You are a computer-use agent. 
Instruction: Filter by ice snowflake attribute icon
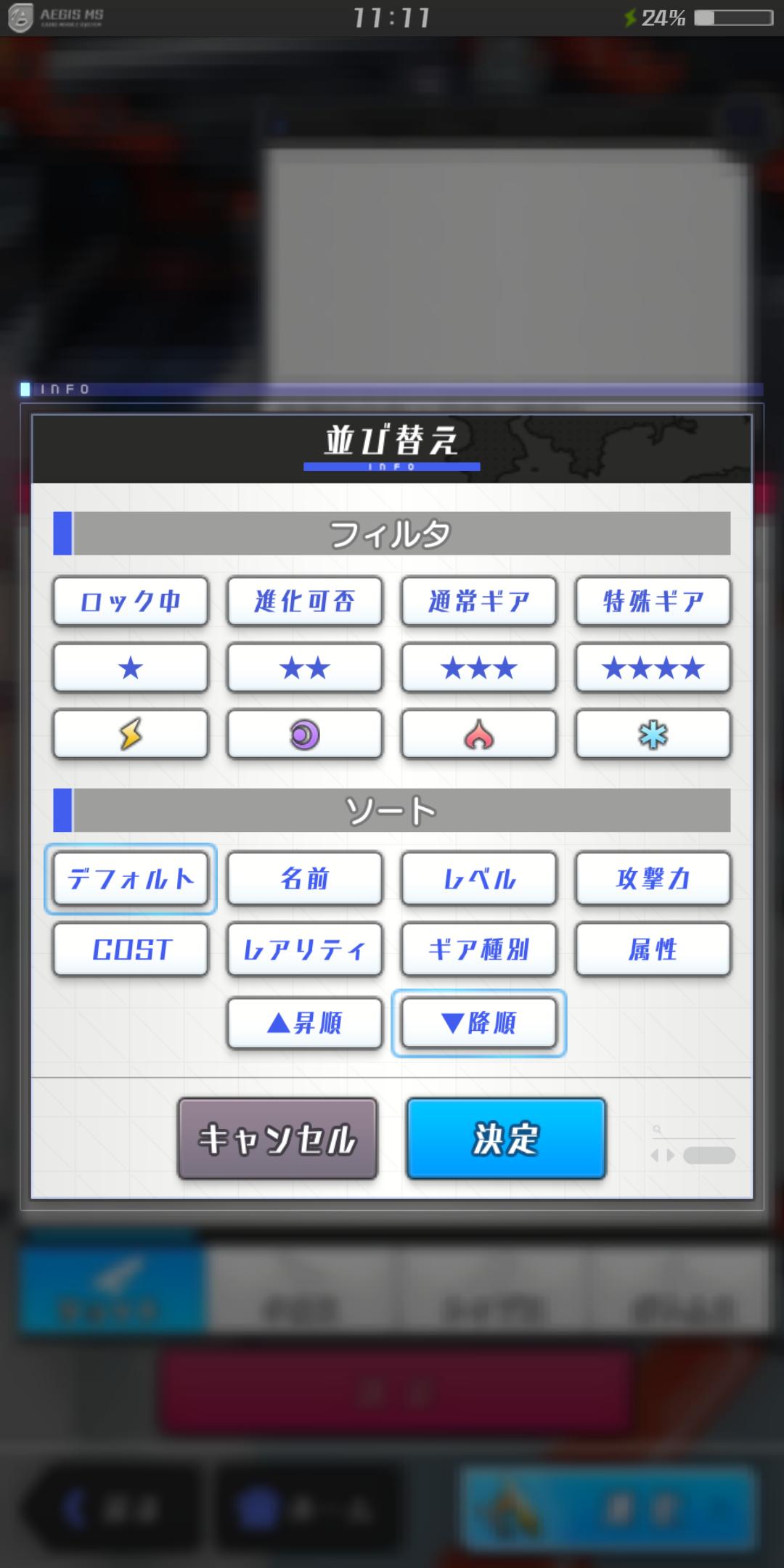point(653,735)
